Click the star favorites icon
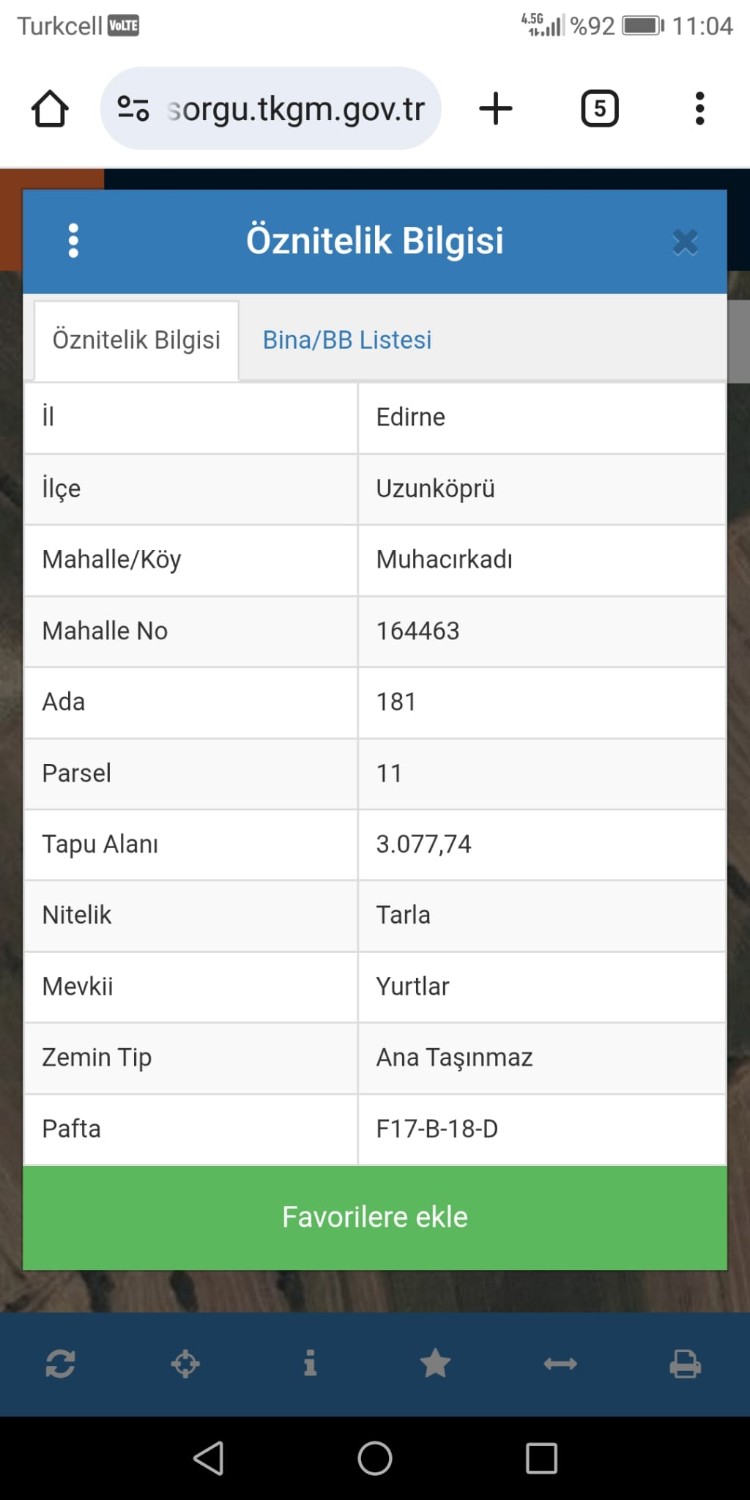750x1500 pixels. point(435,1363)
